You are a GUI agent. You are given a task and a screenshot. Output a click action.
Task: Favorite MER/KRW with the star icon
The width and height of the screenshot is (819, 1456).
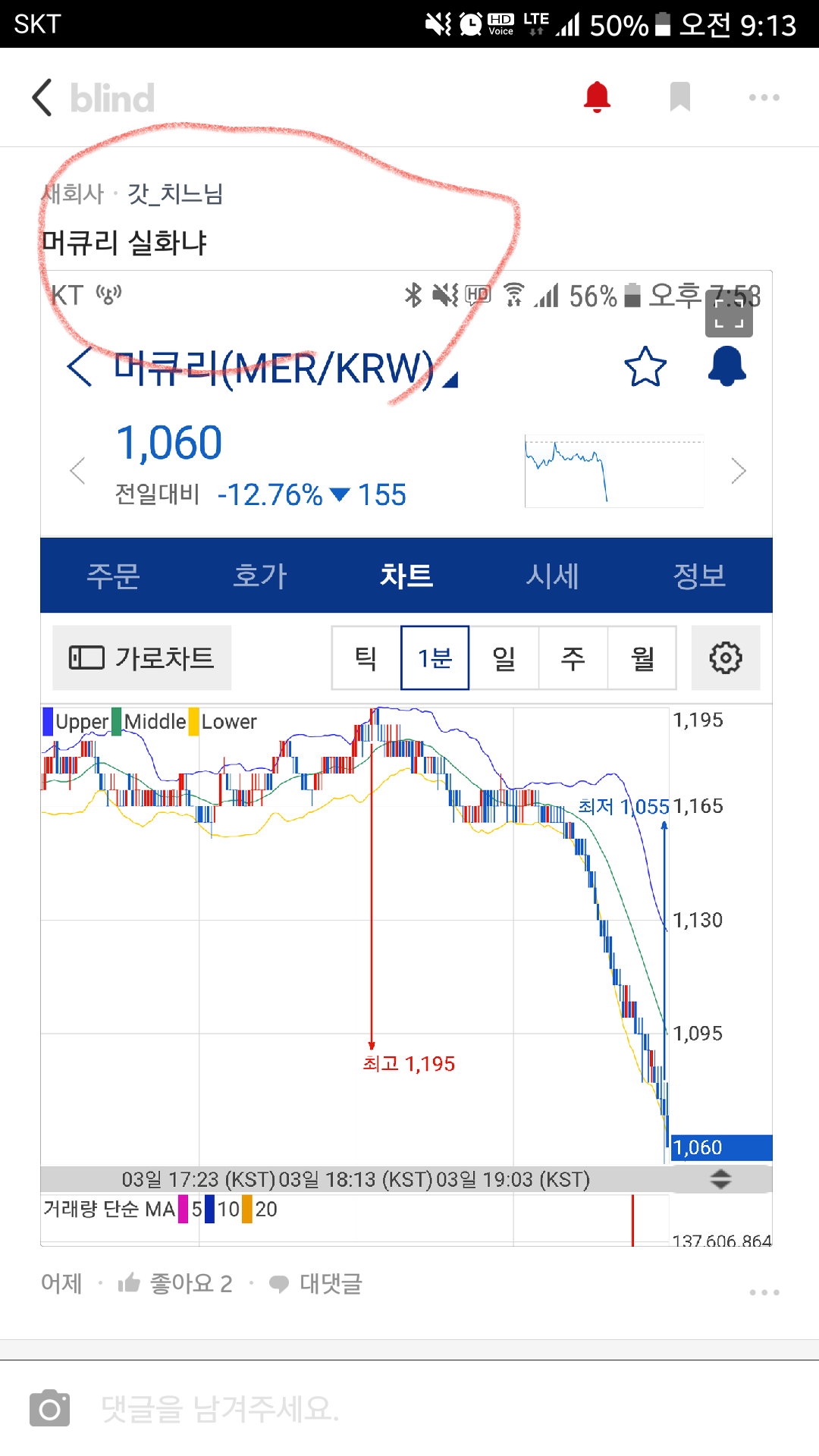[645, 367]
